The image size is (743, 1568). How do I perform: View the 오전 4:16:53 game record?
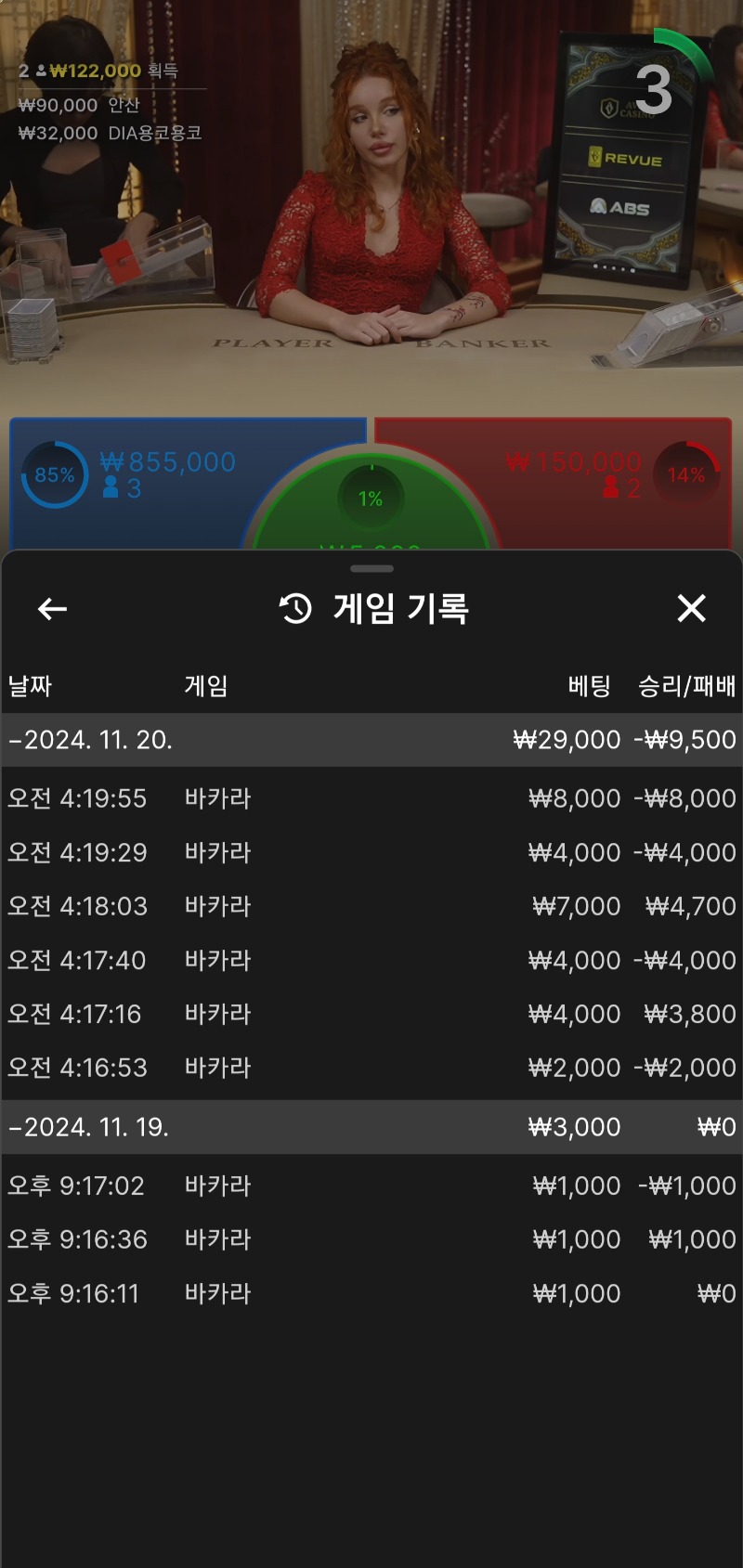coord(371,1068)
